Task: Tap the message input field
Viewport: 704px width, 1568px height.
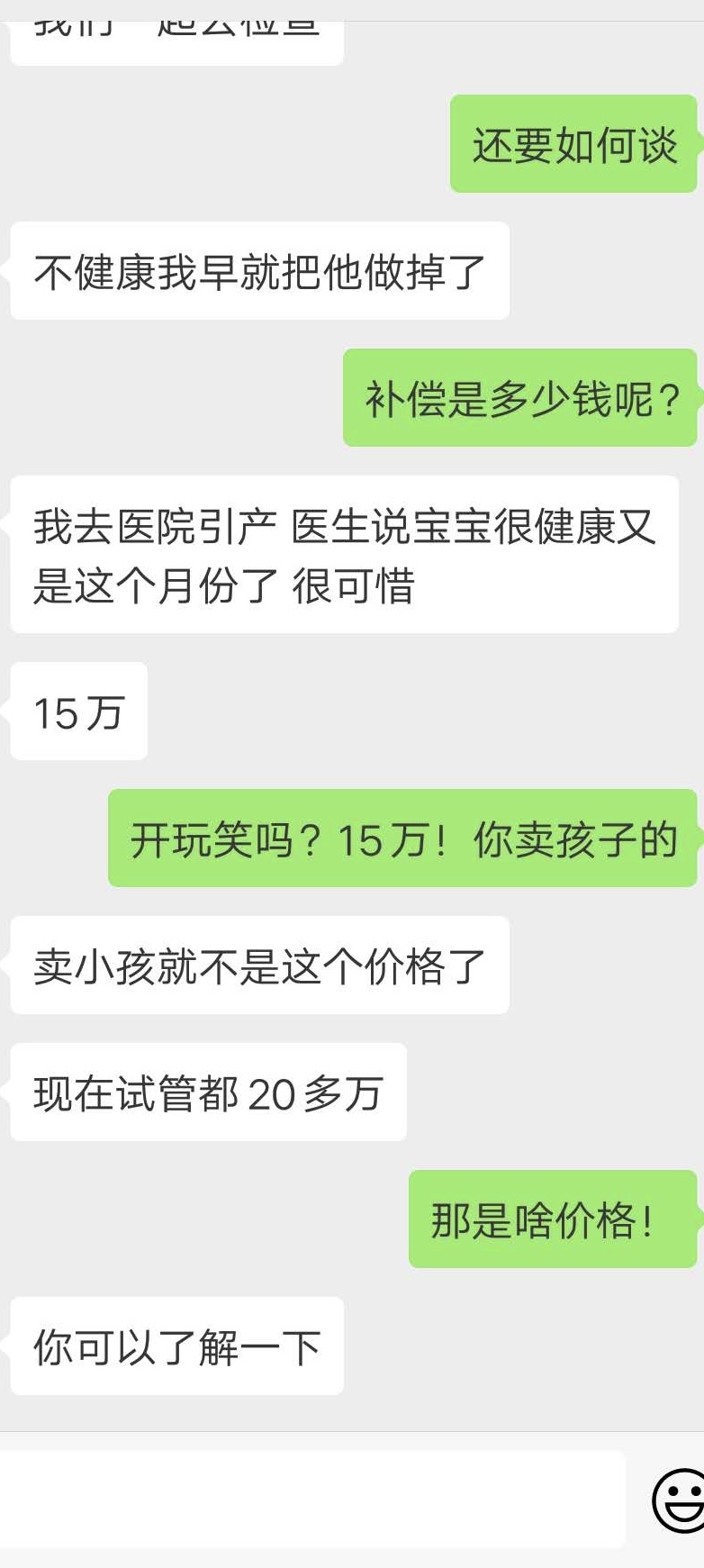Action: (x=311, y=1499)
